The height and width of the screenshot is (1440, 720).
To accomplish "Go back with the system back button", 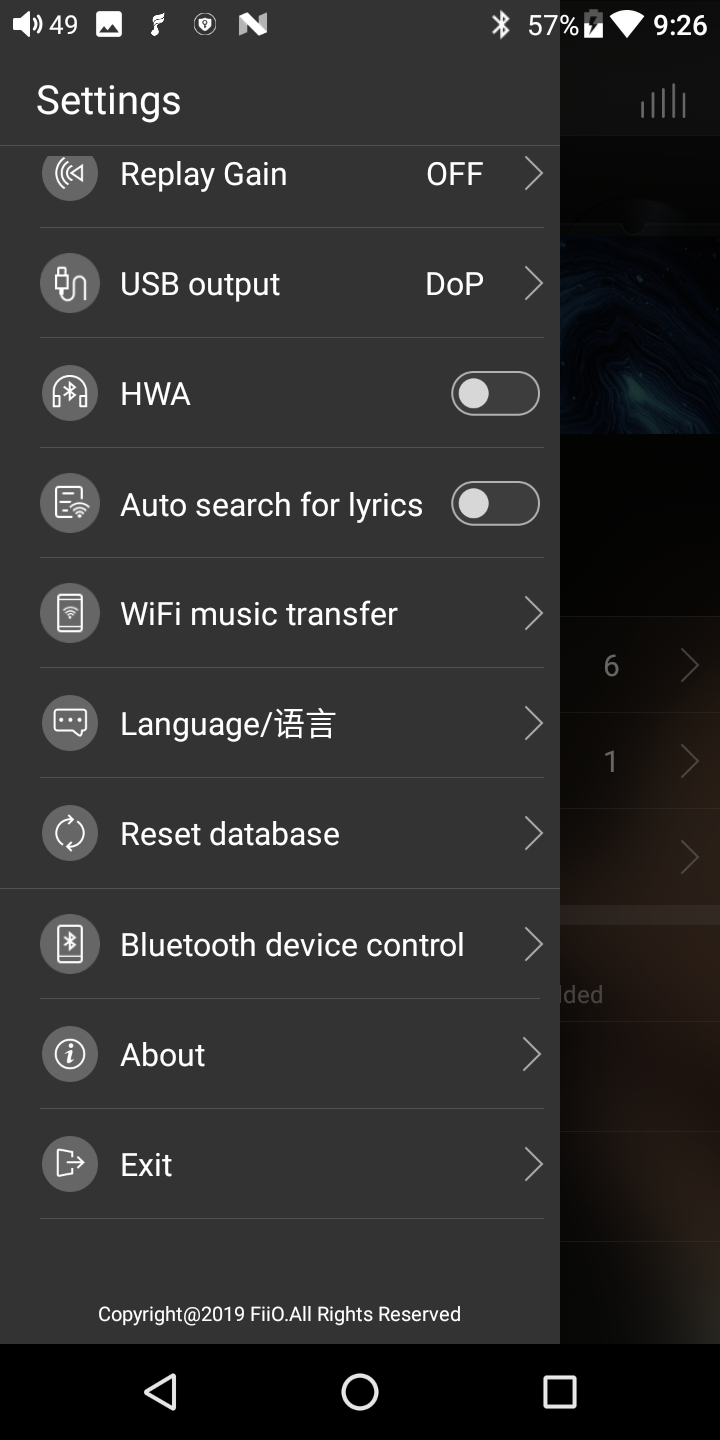I will pyautogui.click(x=160, y=1391).
